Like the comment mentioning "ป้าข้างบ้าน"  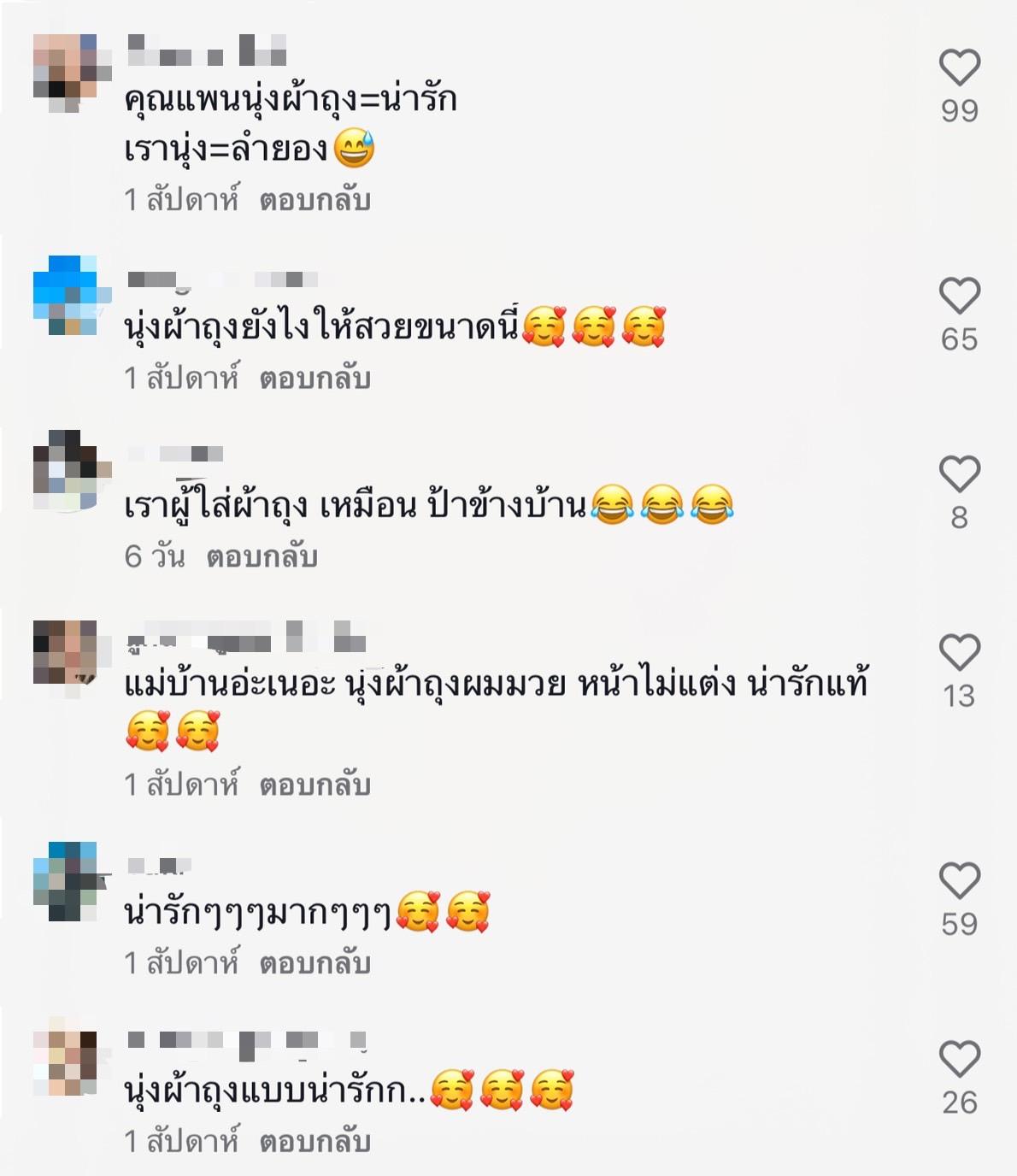pos(959,474)
